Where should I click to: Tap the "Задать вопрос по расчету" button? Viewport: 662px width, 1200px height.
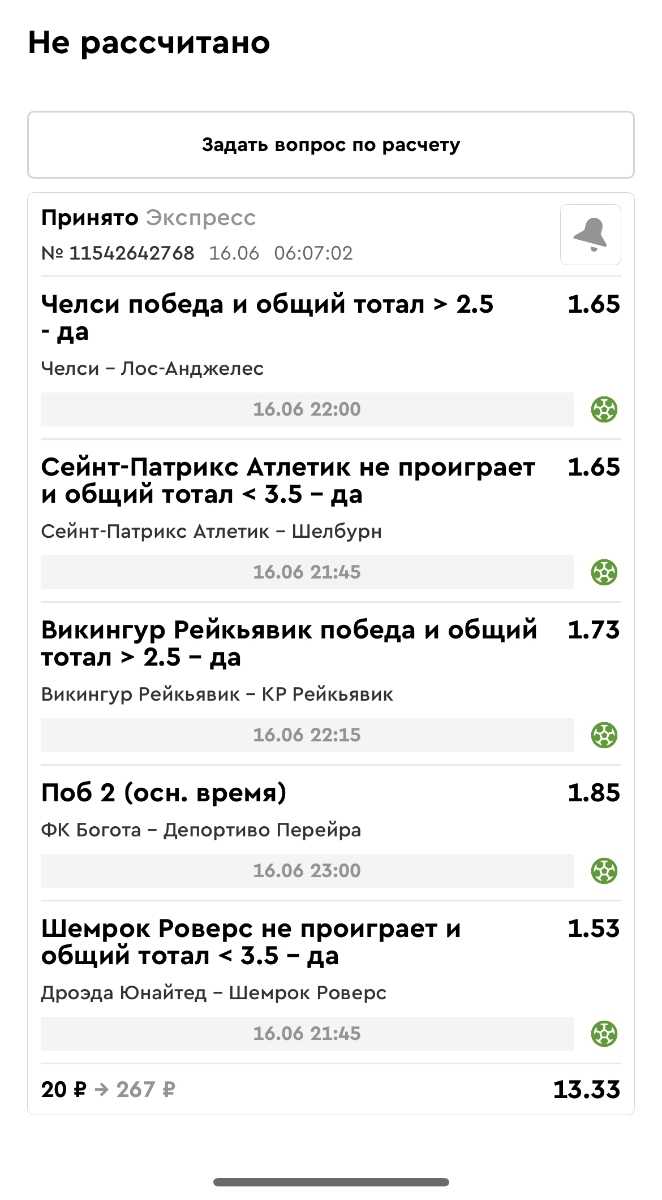(x=330, y=145)
